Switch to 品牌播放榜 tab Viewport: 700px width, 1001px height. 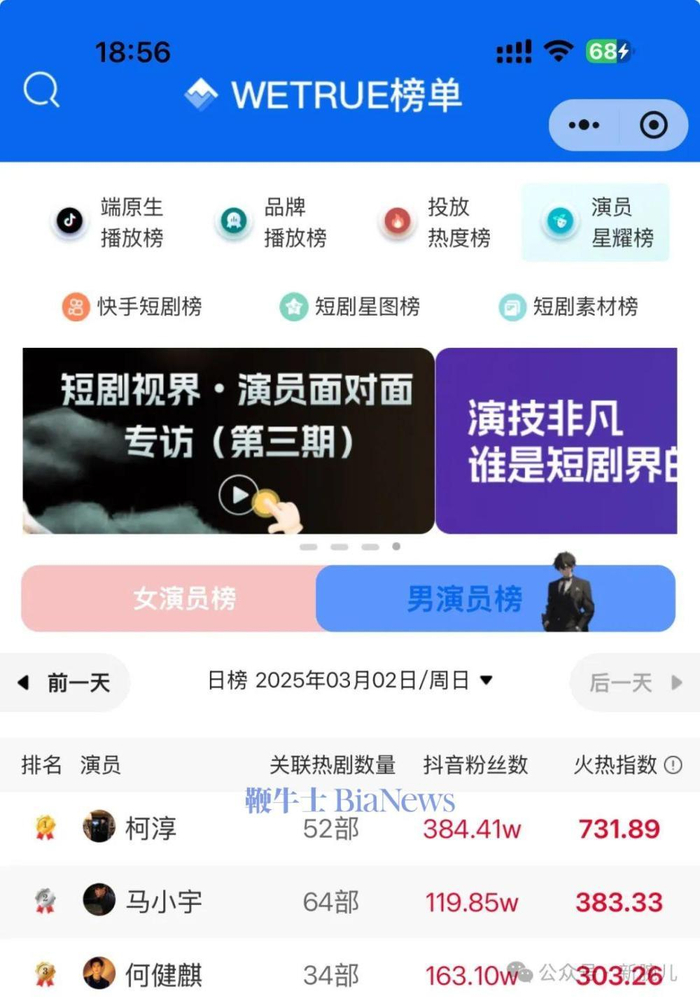(x=271, y=222)
